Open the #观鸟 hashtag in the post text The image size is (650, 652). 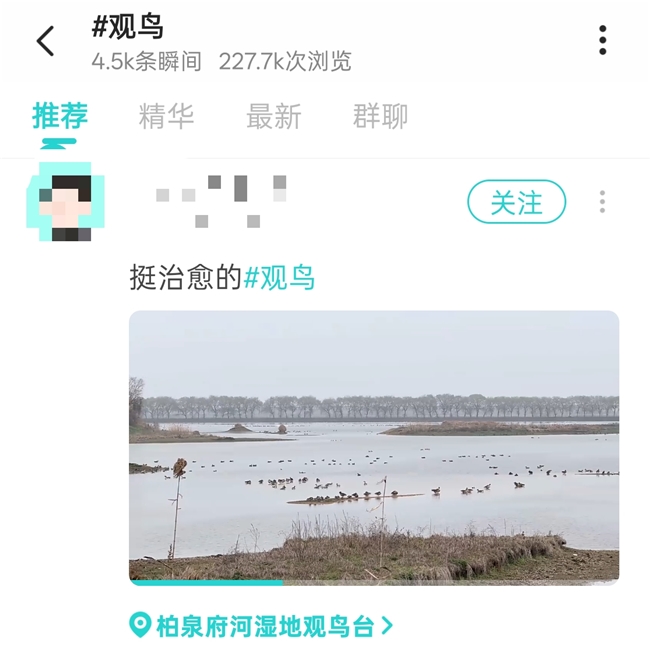(280, 277)
